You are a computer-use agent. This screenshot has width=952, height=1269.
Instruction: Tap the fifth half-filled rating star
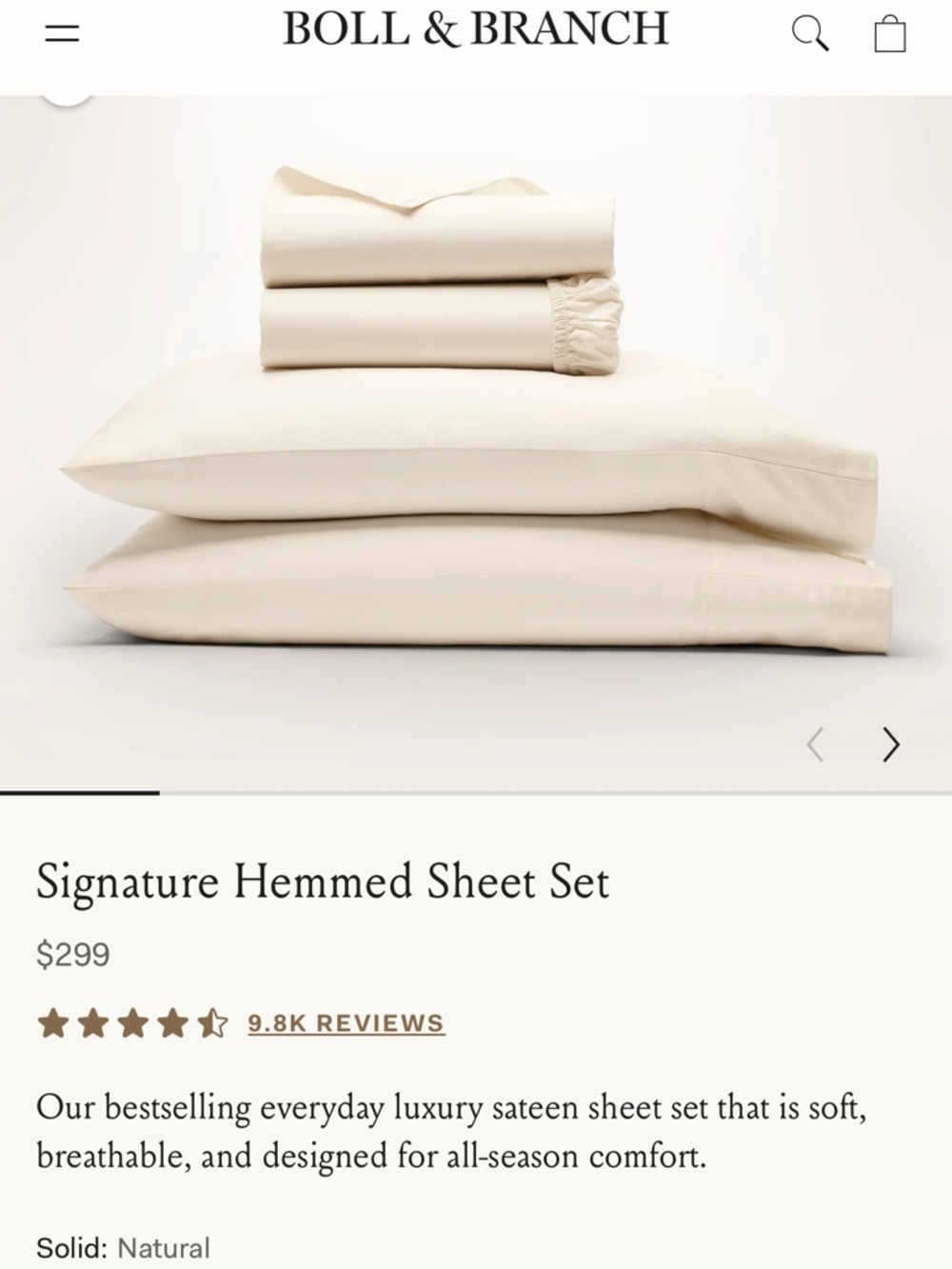[x=211, y=1023]
